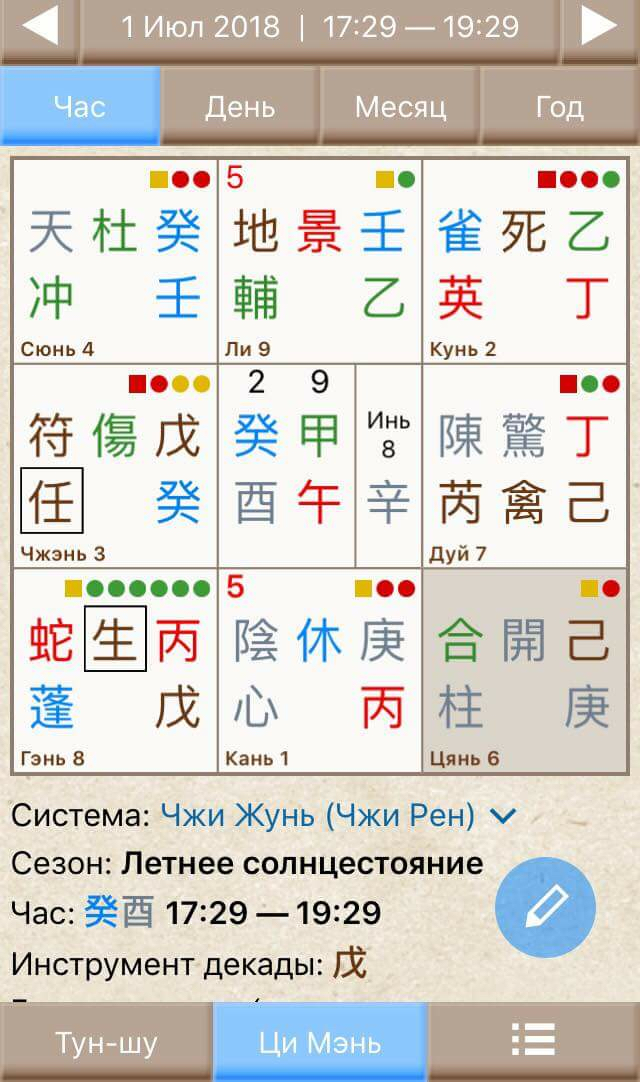The width and height of the screenshot is (640, 1082).
Task: Go to the next time period
Action: coord(600,28)
